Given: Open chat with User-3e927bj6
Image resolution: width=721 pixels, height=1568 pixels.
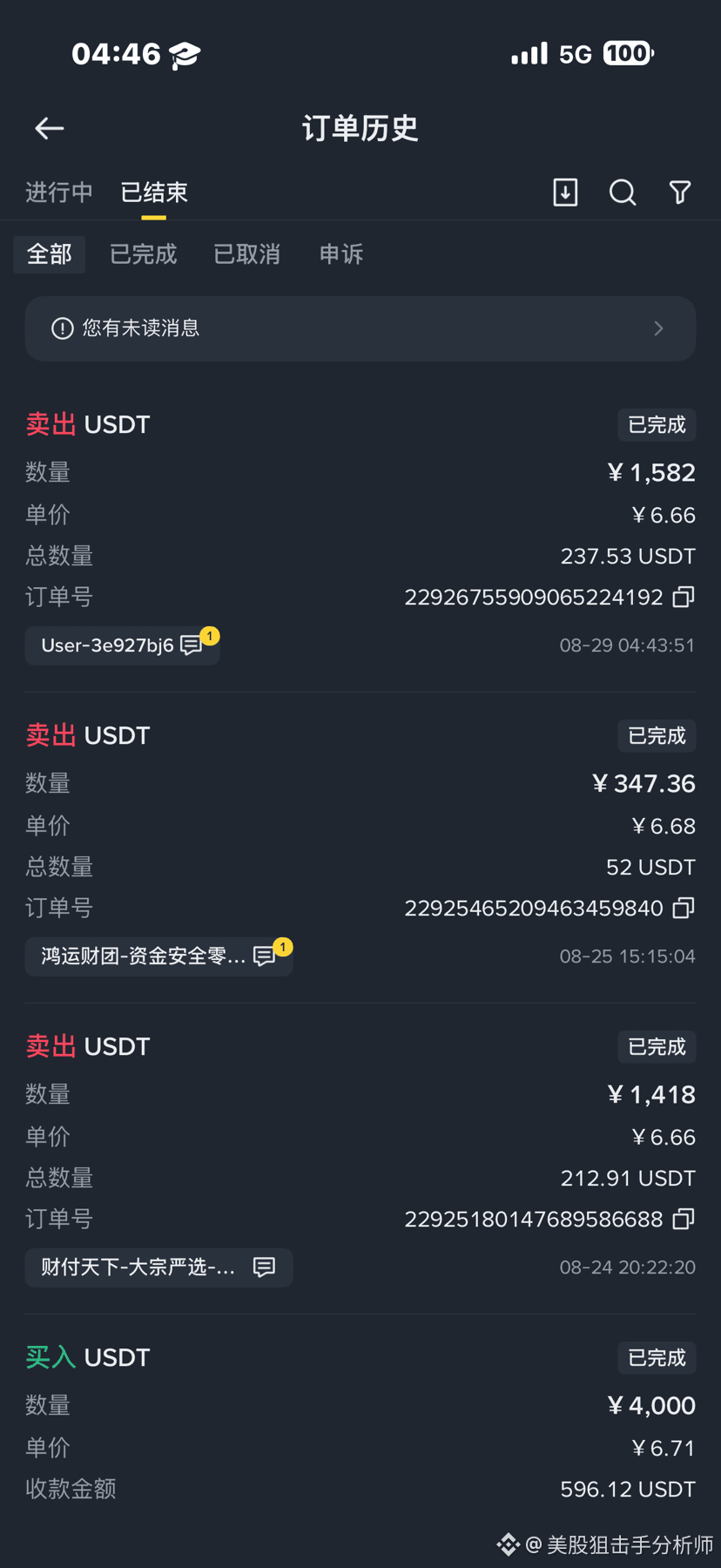Looking at the screenshot, I should (x=122, y=645).
